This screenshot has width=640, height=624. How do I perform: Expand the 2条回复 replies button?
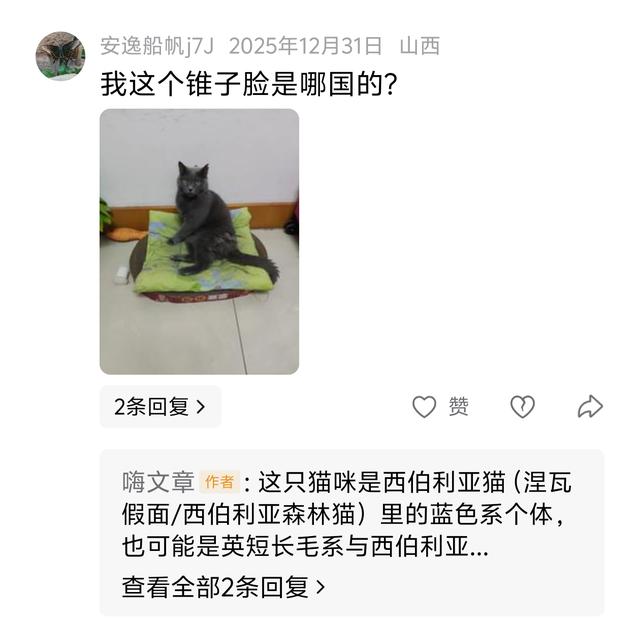click(160, 407)
